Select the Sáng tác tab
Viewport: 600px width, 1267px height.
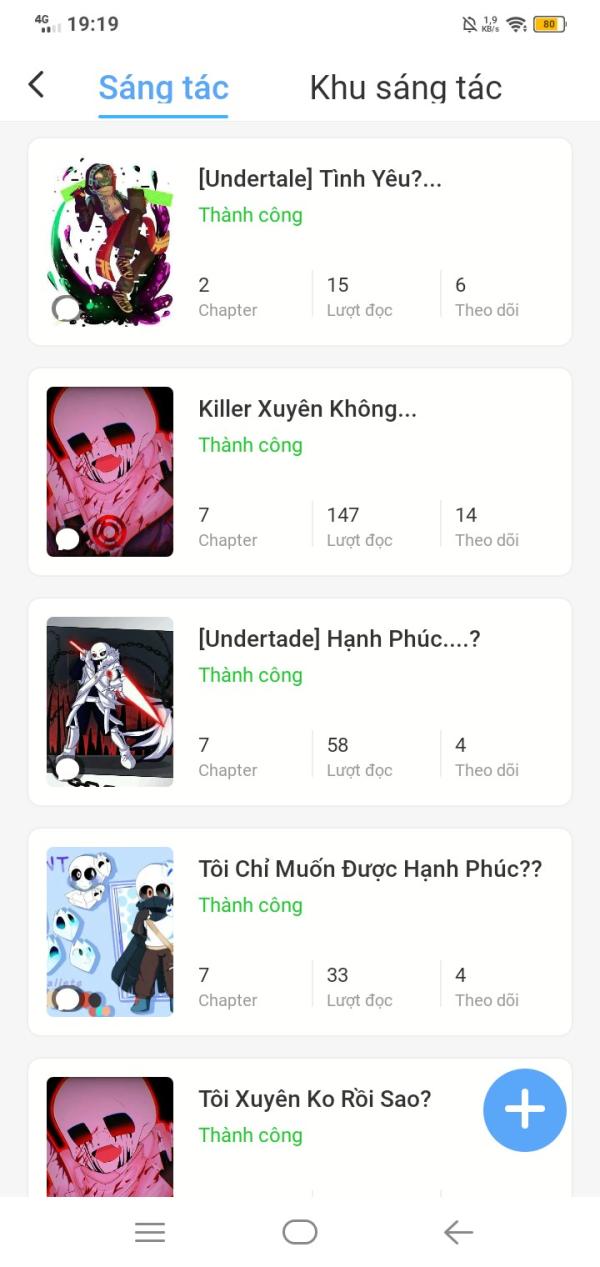(163, 88)
